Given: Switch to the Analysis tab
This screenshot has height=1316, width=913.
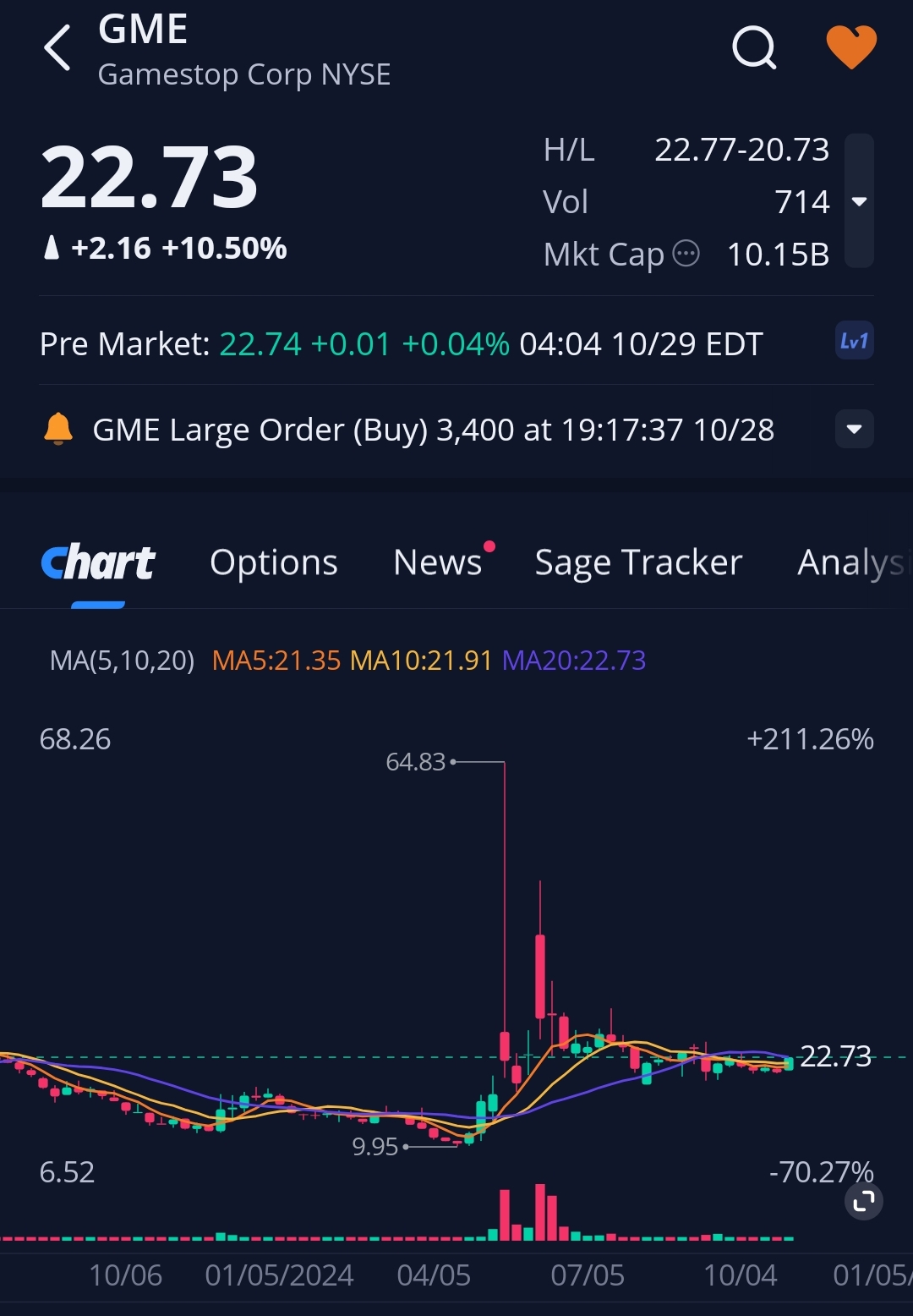Looking at the screenshot, I should pyautogui.click(x=850, y=563).
